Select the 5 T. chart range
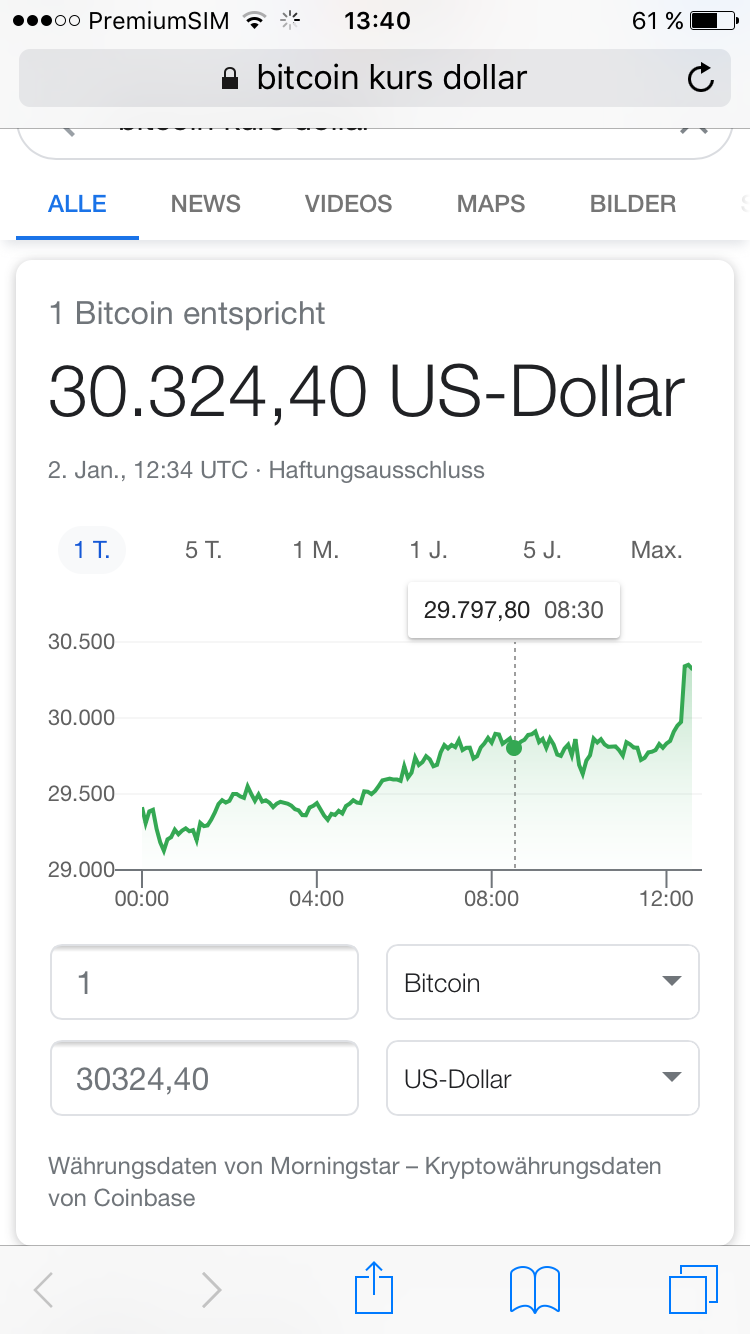The height and width of the screenshot is (1334, 750). click(203, 550)
